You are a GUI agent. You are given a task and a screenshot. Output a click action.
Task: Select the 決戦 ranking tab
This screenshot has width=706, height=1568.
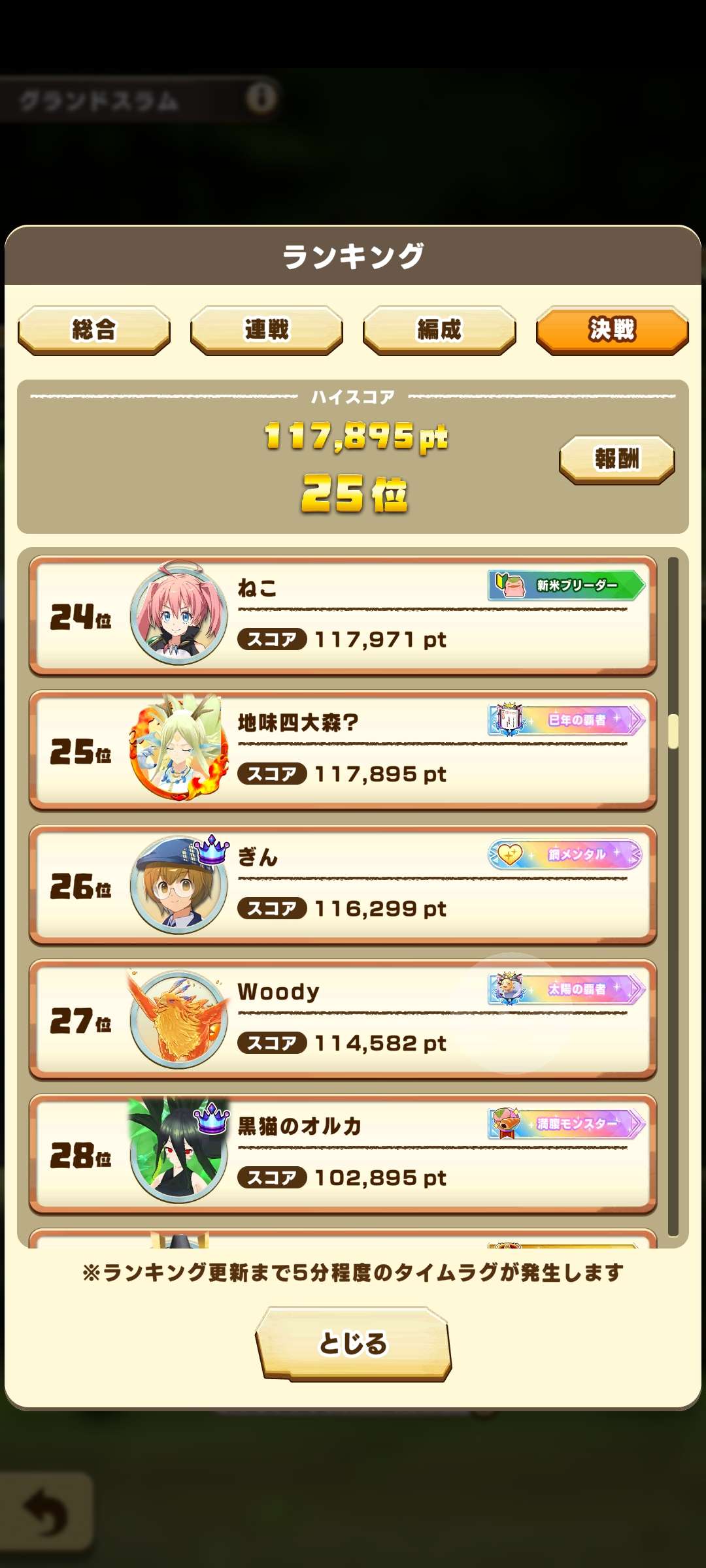tap(612, 329)
